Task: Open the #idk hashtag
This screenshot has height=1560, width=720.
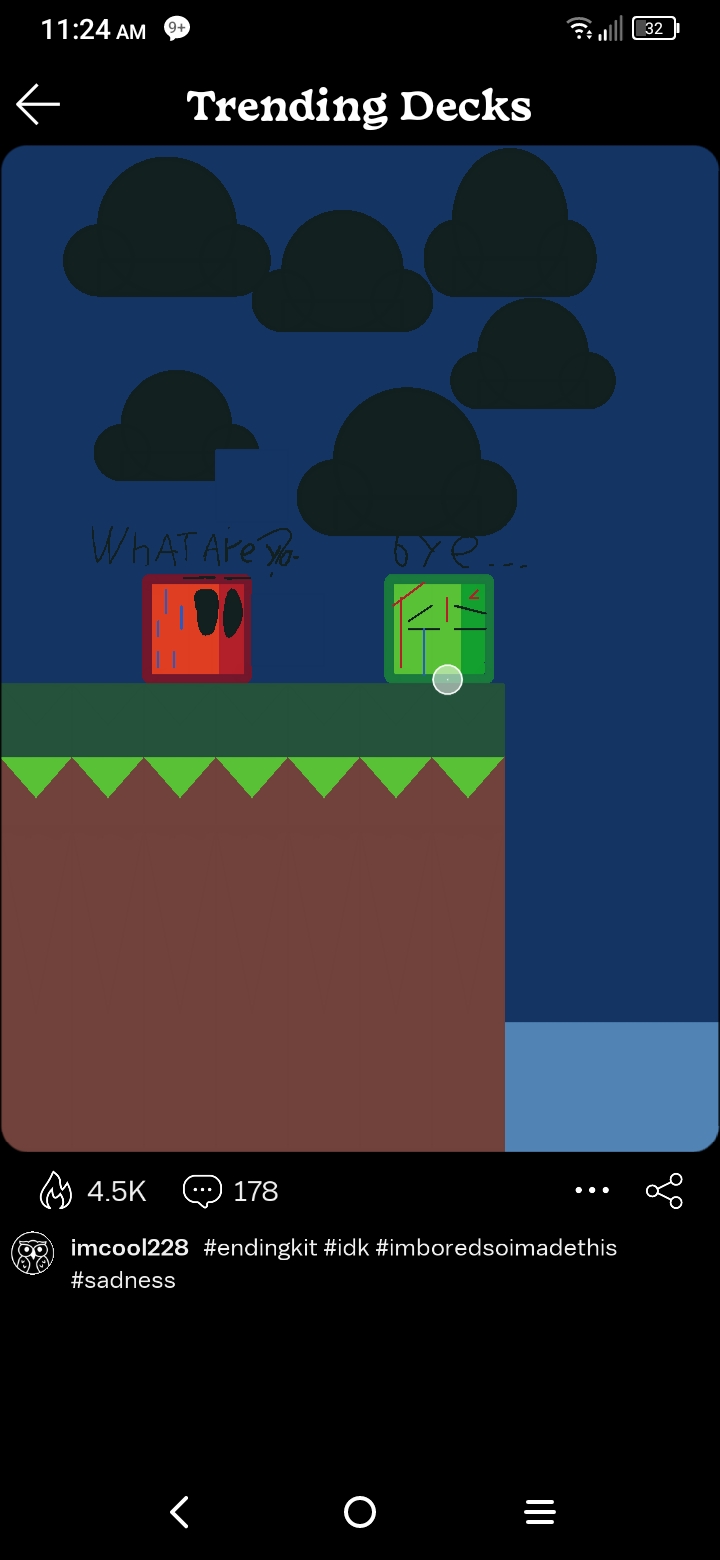Action: tap(346, 1248)
